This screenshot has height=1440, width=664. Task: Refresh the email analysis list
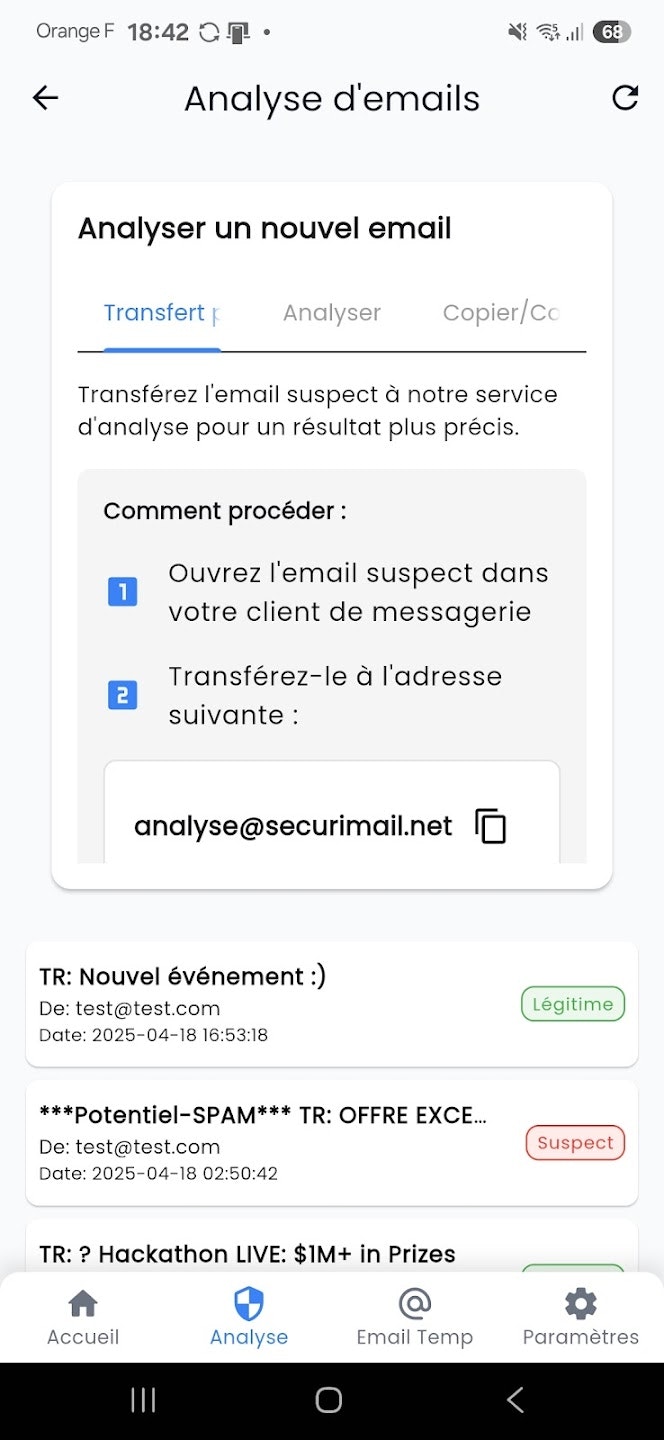(625, 97)
